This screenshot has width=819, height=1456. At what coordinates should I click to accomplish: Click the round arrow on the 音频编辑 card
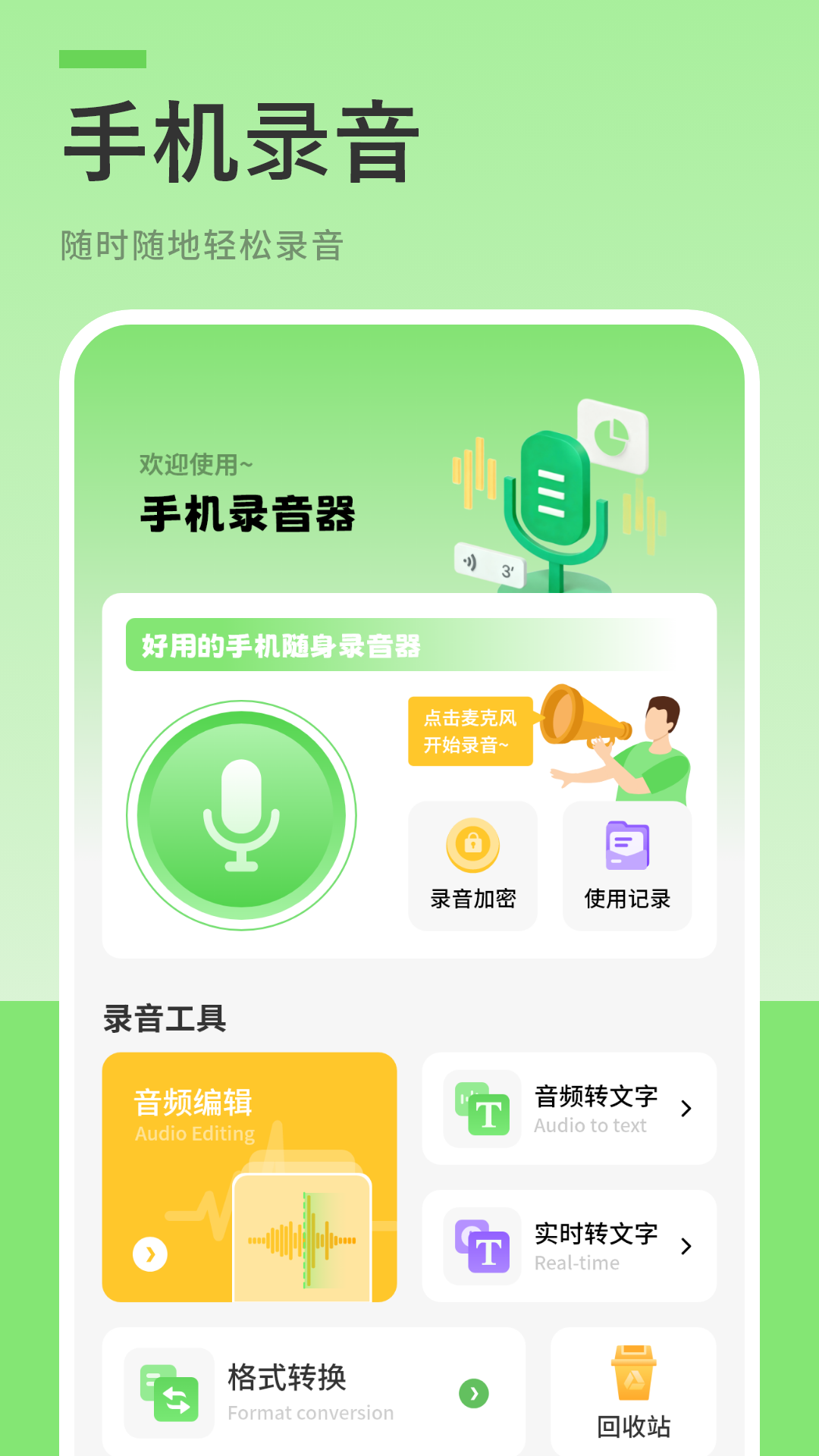(x=149, y=1254)
